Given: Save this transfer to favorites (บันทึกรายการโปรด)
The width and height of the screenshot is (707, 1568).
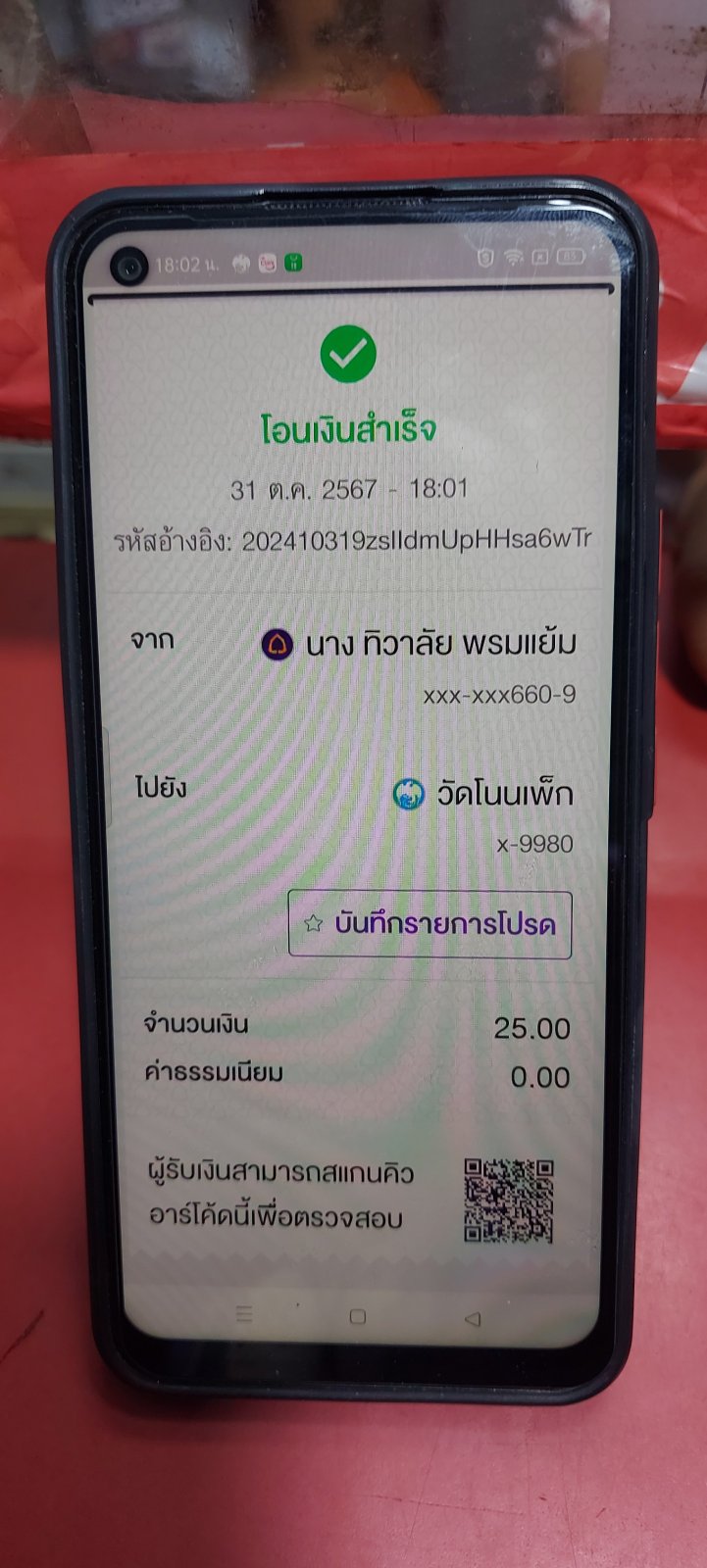Looking at the screenshot, I should (x=430, y=923).
